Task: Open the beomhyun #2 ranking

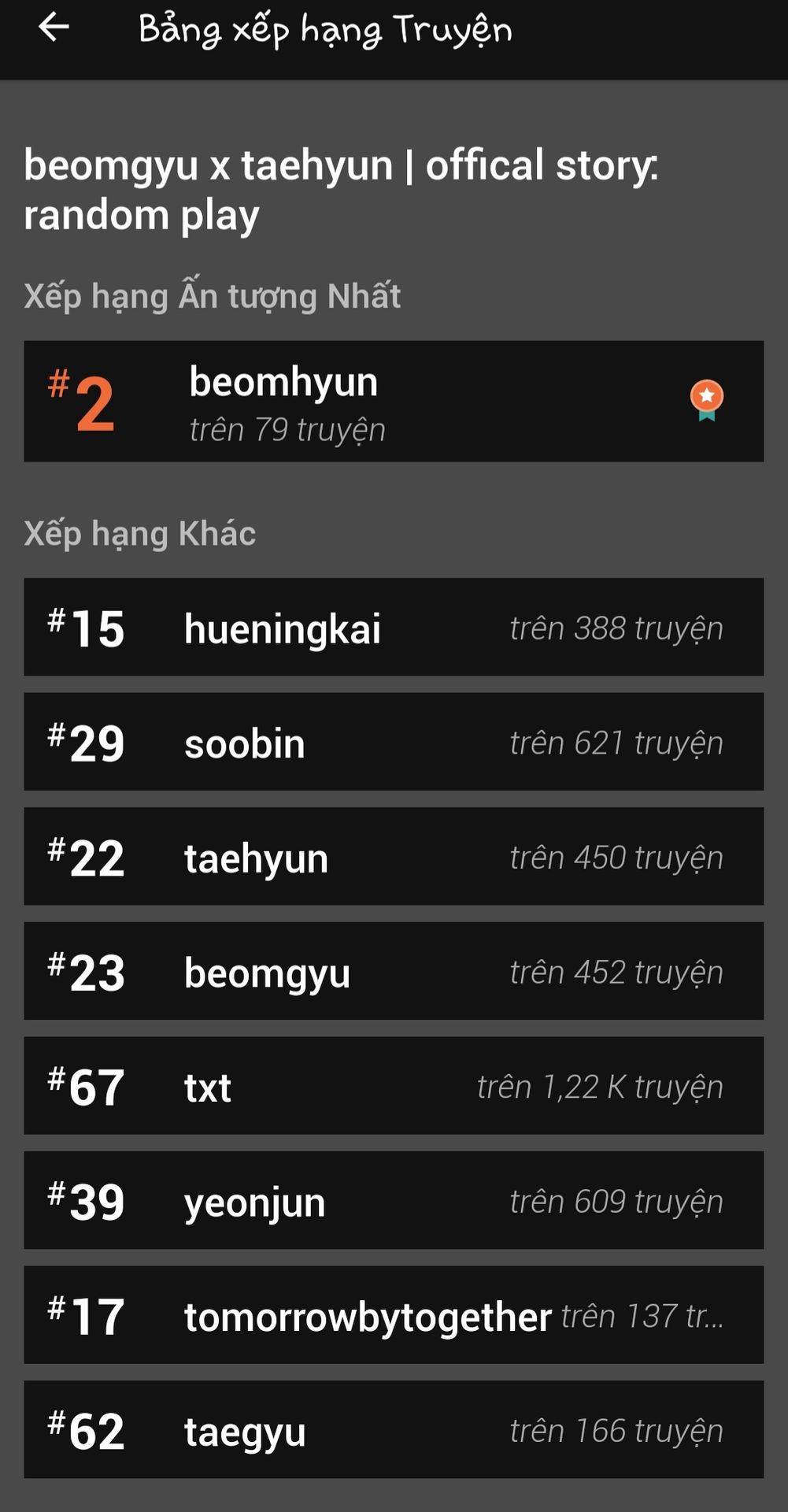Action: pos(394,402)
